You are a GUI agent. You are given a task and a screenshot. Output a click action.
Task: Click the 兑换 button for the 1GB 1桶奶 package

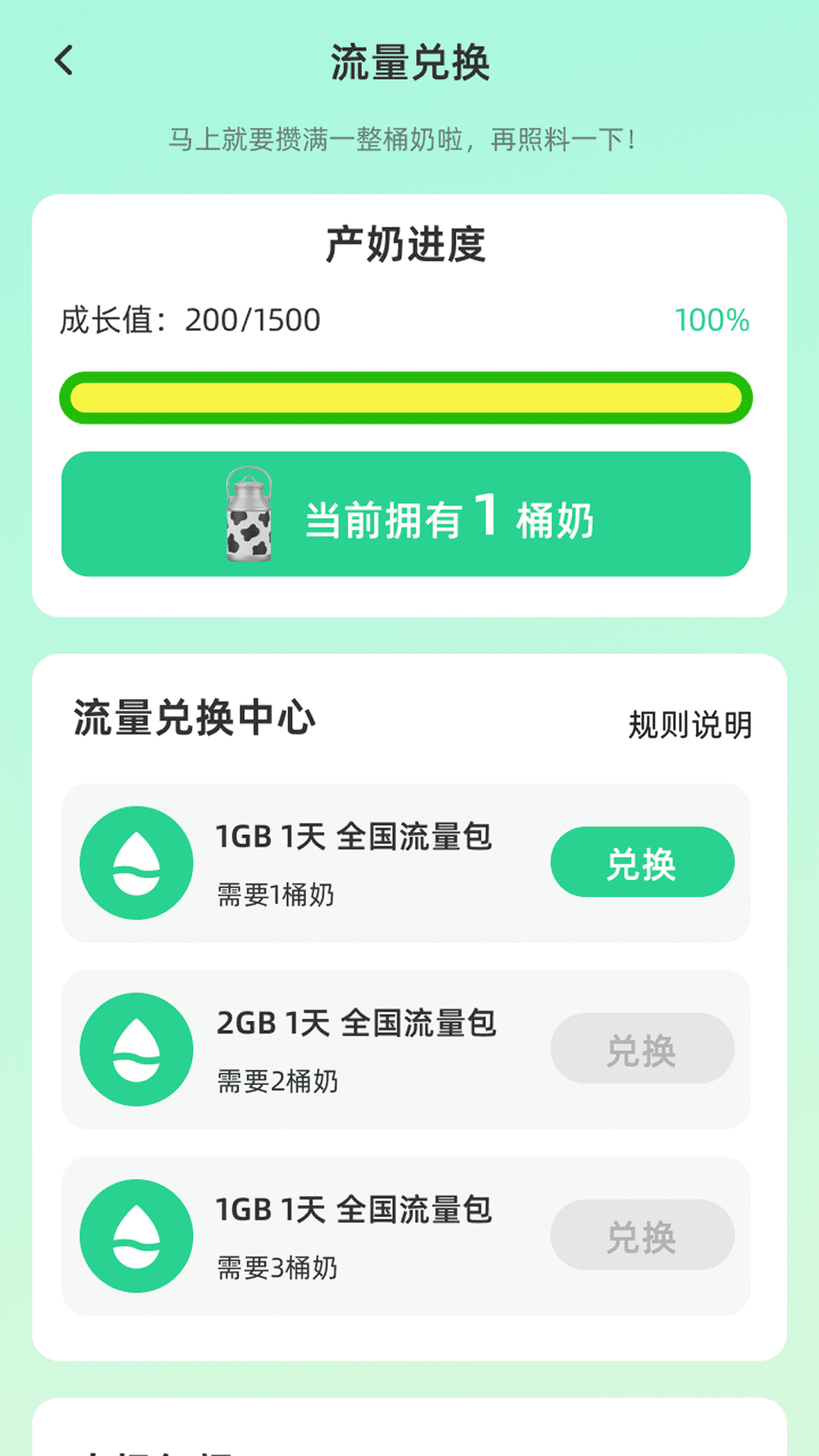pyautogui.click(x=642, y=863)
